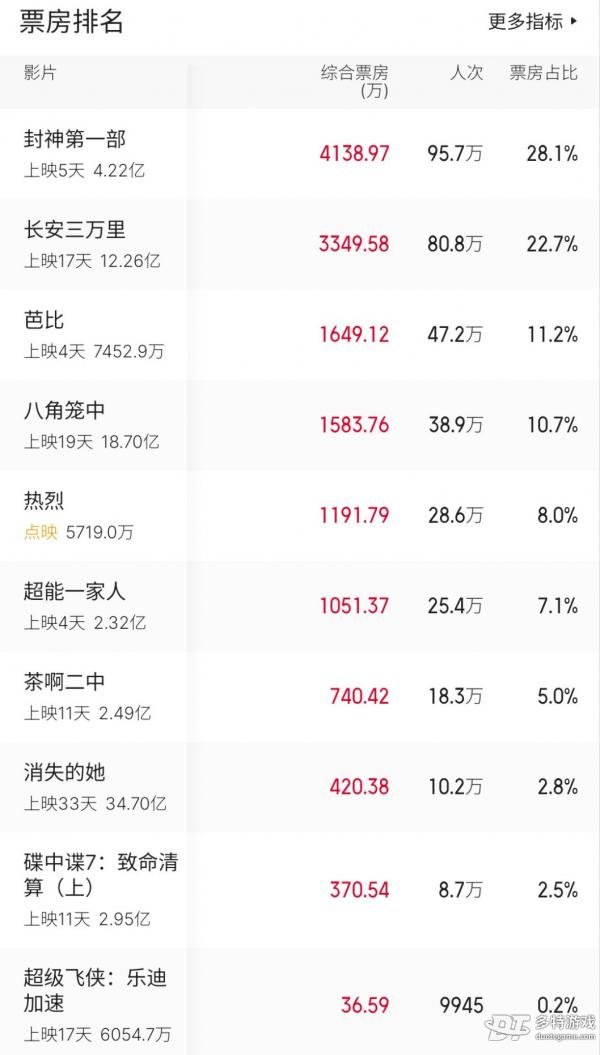Open 碟中谍7：致命清算（上） entry

[300, 890]
